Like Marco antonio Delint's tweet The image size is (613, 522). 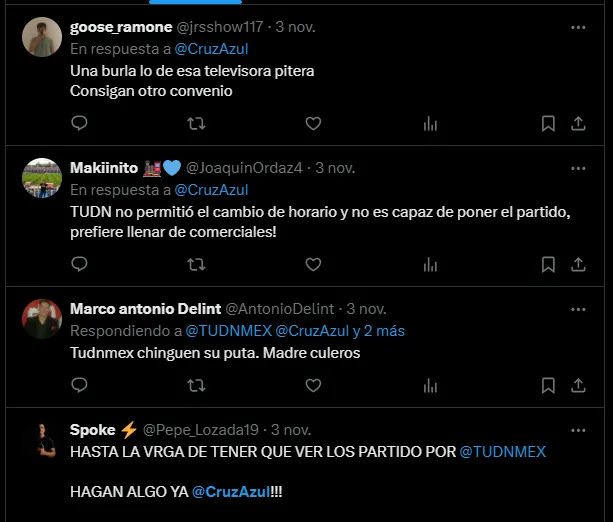313,385
